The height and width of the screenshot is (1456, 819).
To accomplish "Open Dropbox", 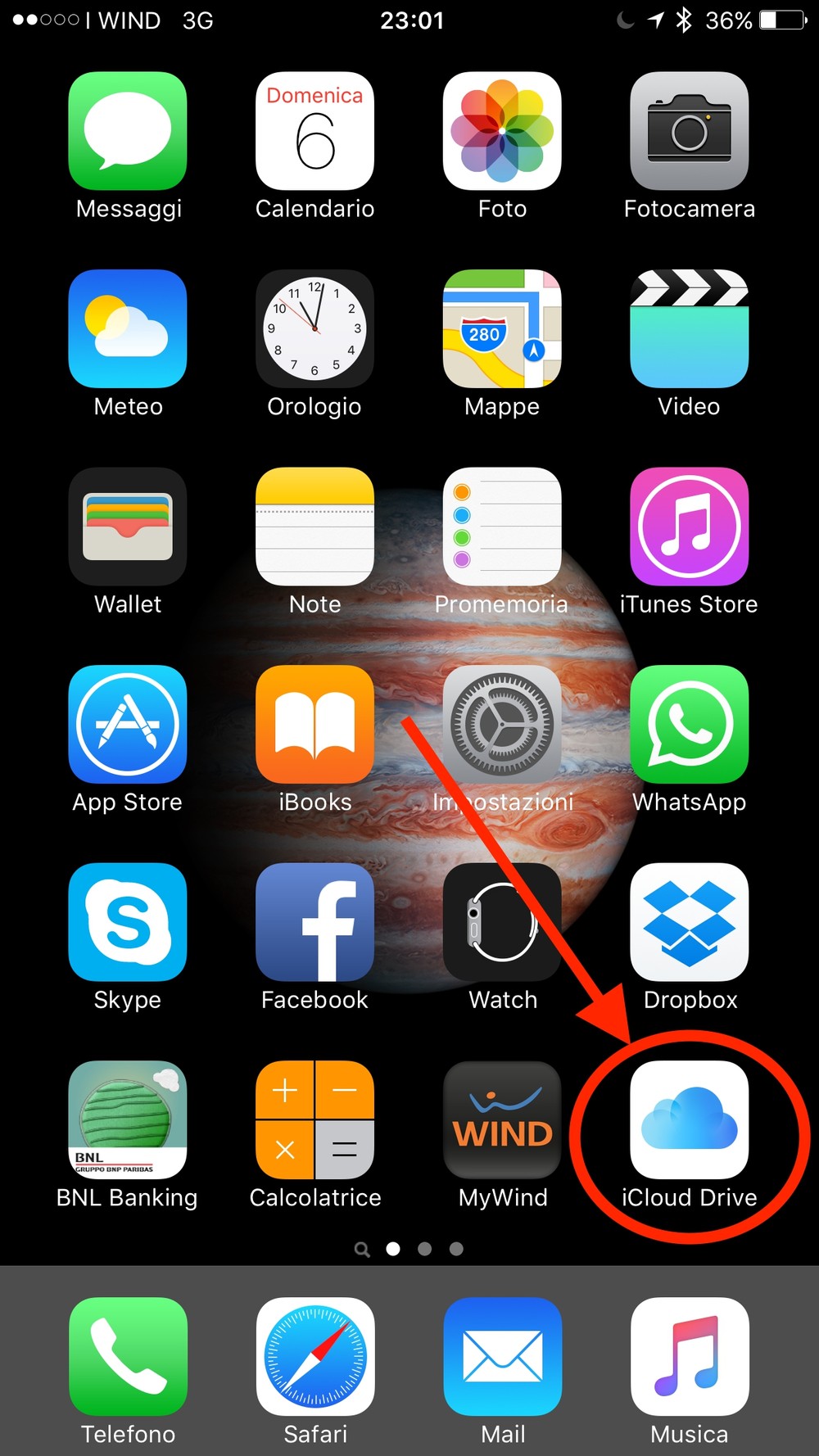I will pyautogui.click(x=689, y=922).
